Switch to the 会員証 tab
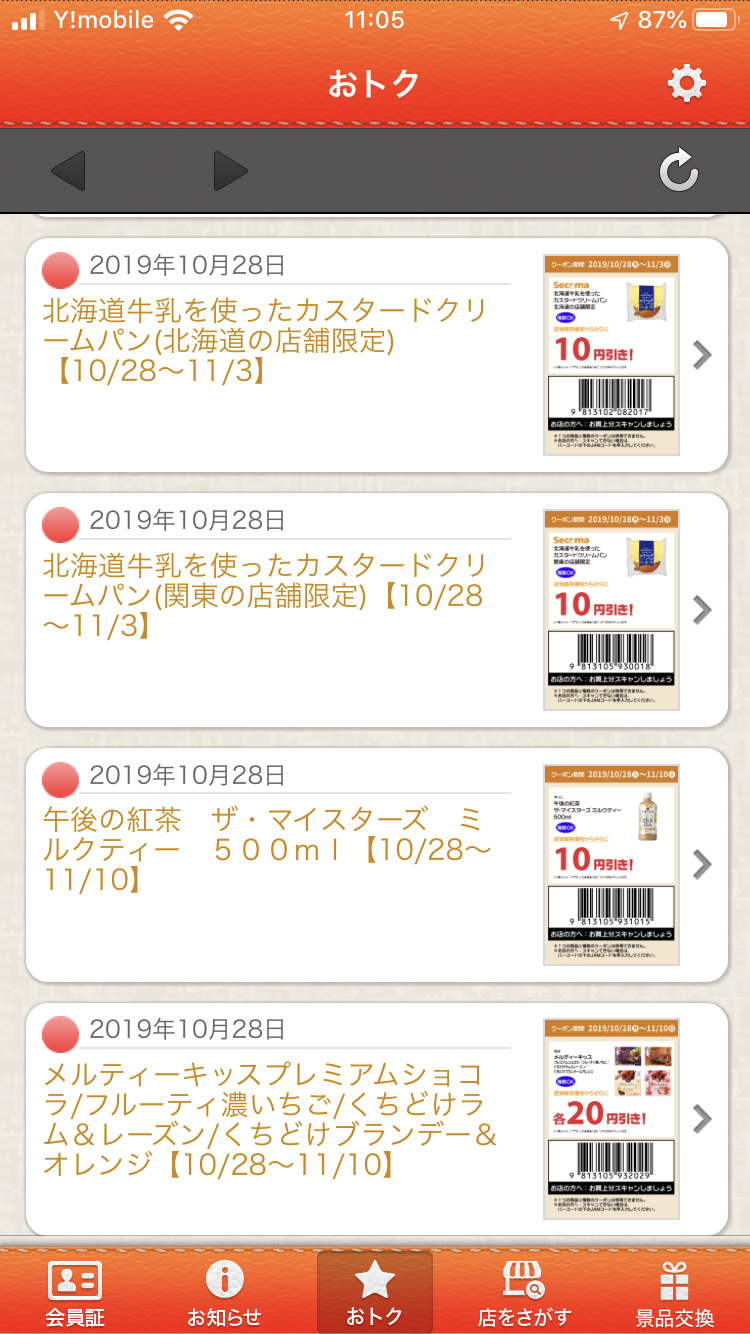The height and width of the screenshot is (1334, 750). point(75,1293)
